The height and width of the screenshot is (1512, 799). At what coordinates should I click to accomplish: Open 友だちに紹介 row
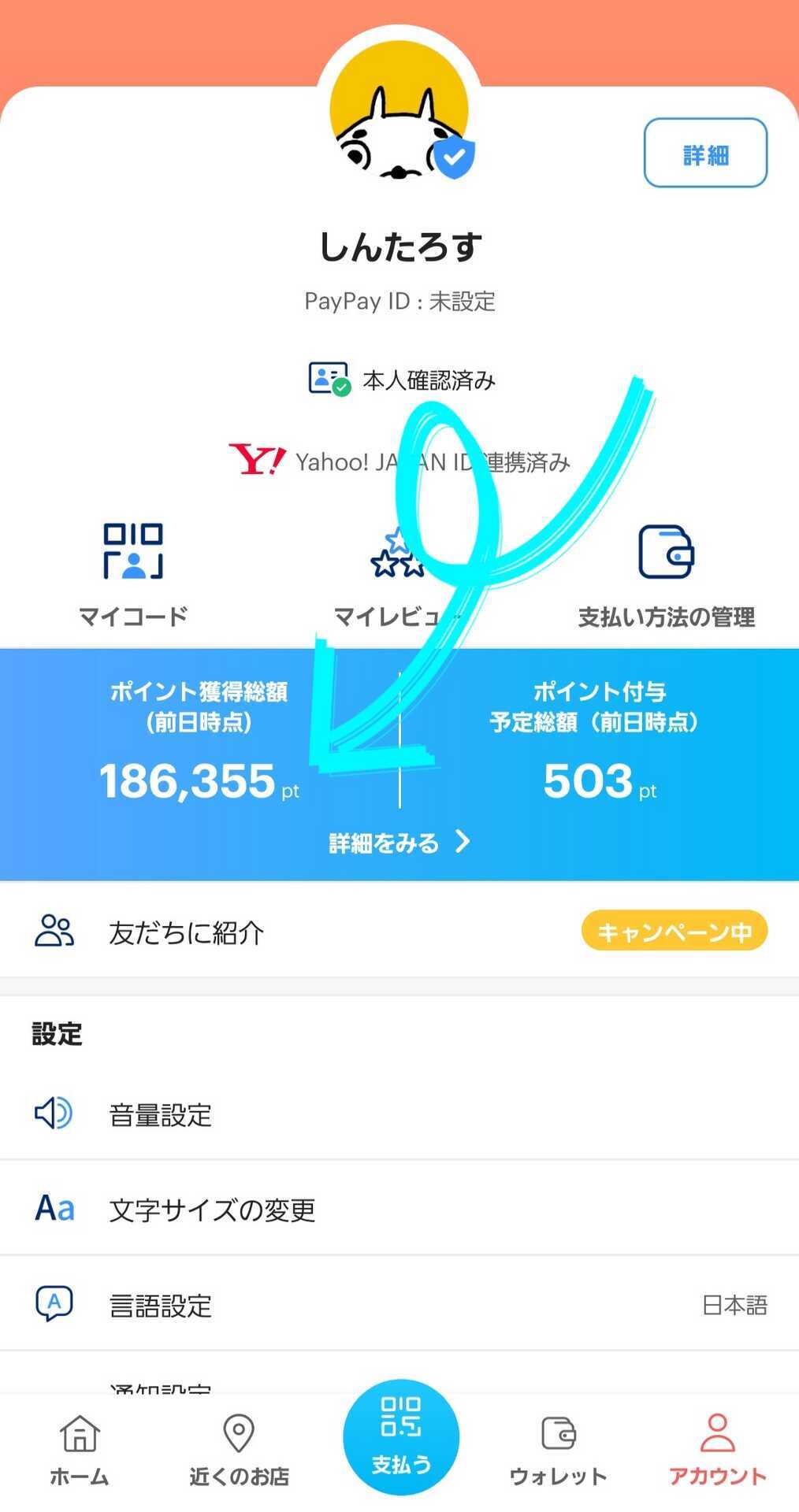click(x=399, y=932)
